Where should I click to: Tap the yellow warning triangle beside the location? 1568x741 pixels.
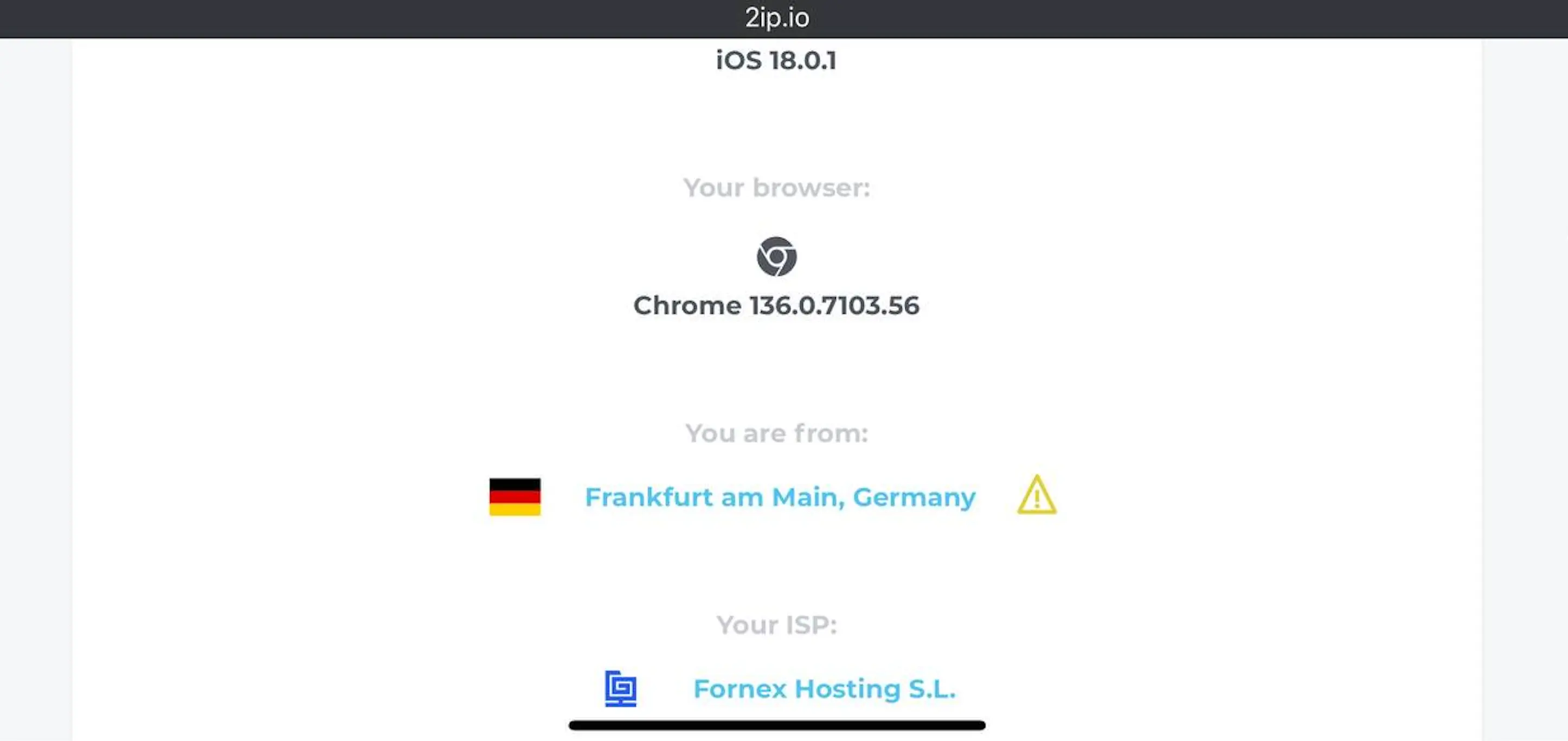coord(1037,496)
